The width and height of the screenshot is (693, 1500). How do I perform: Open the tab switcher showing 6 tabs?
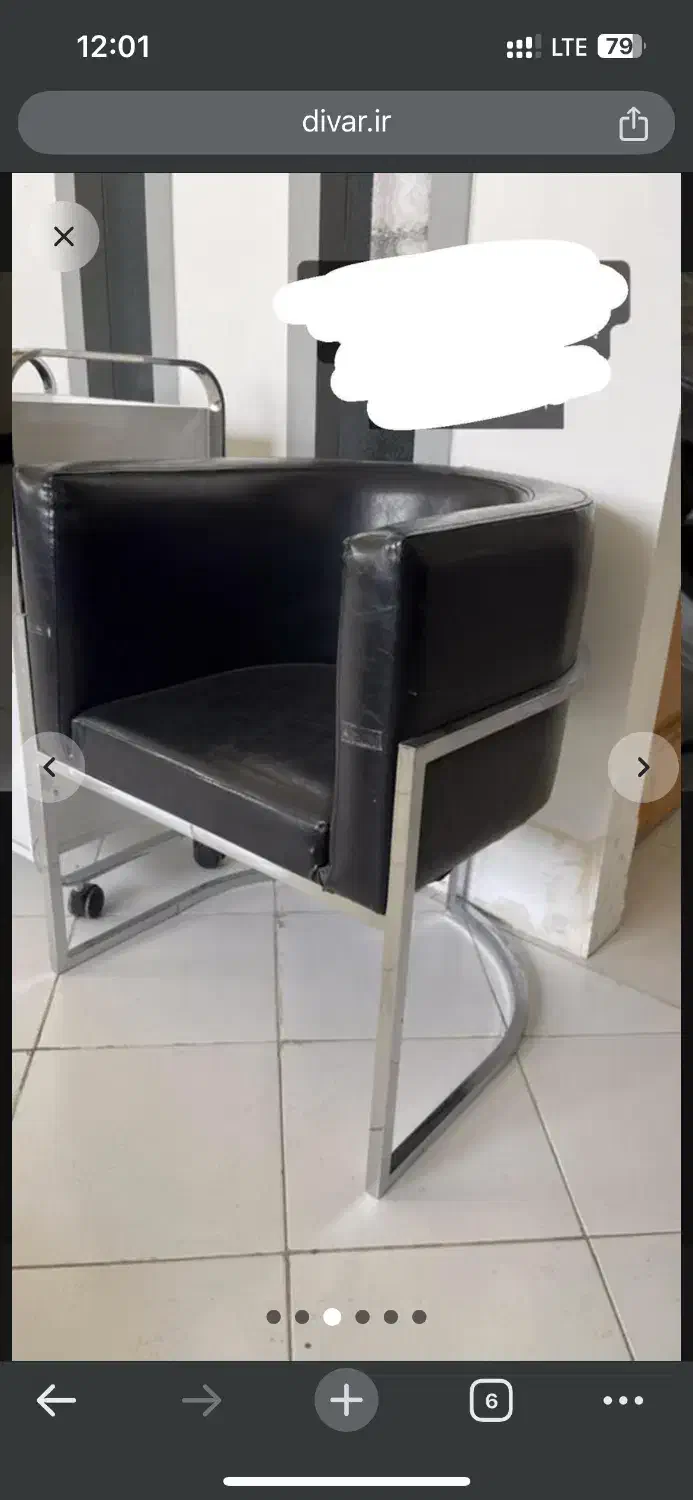[491, 1401]
